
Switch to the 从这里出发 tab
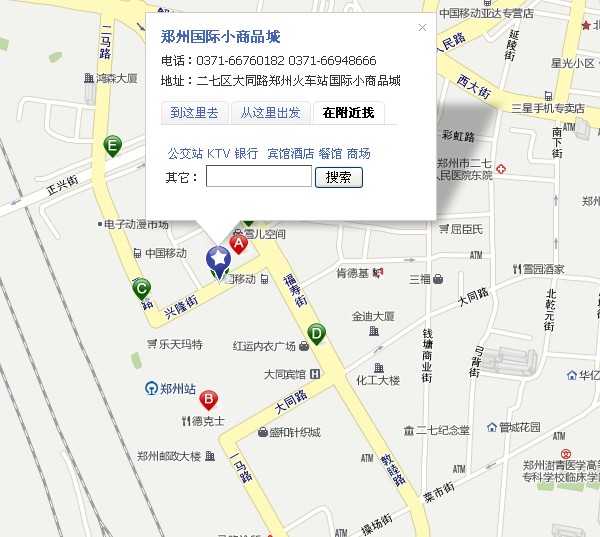pos(270,112)
